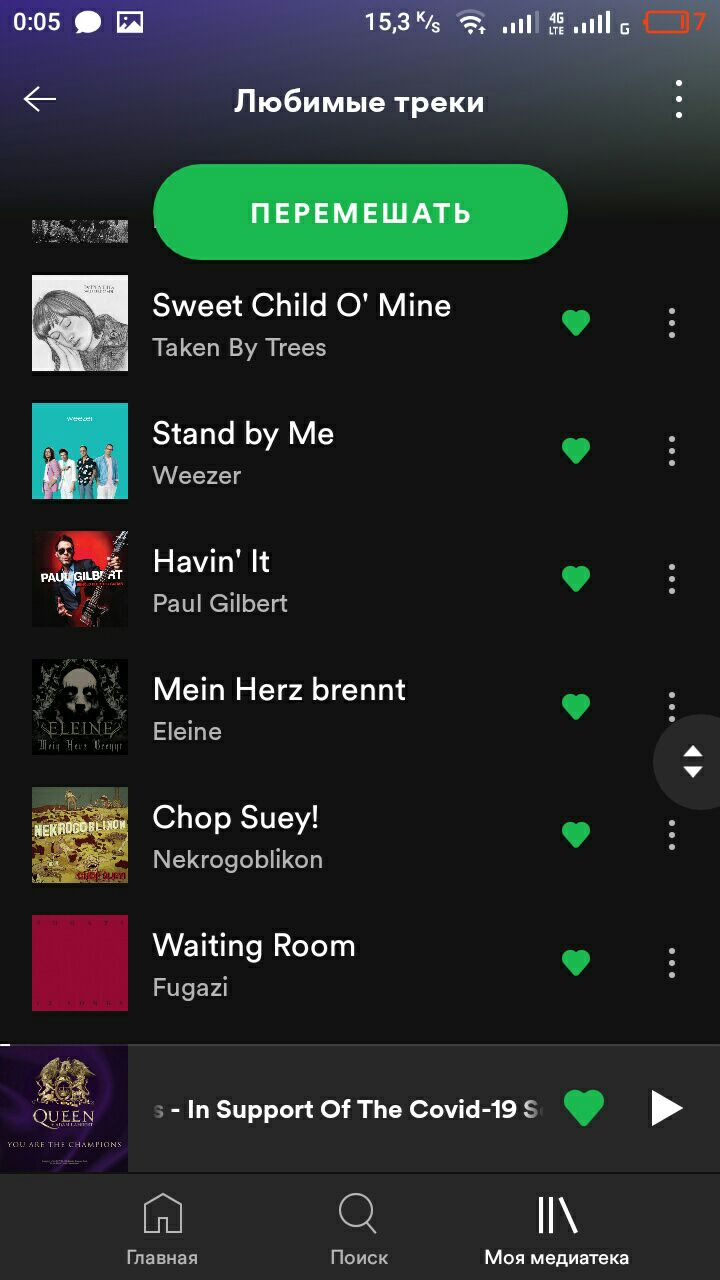Switch to the Поиск tab
720x1280 pixels.
(x=359, y=1230)
